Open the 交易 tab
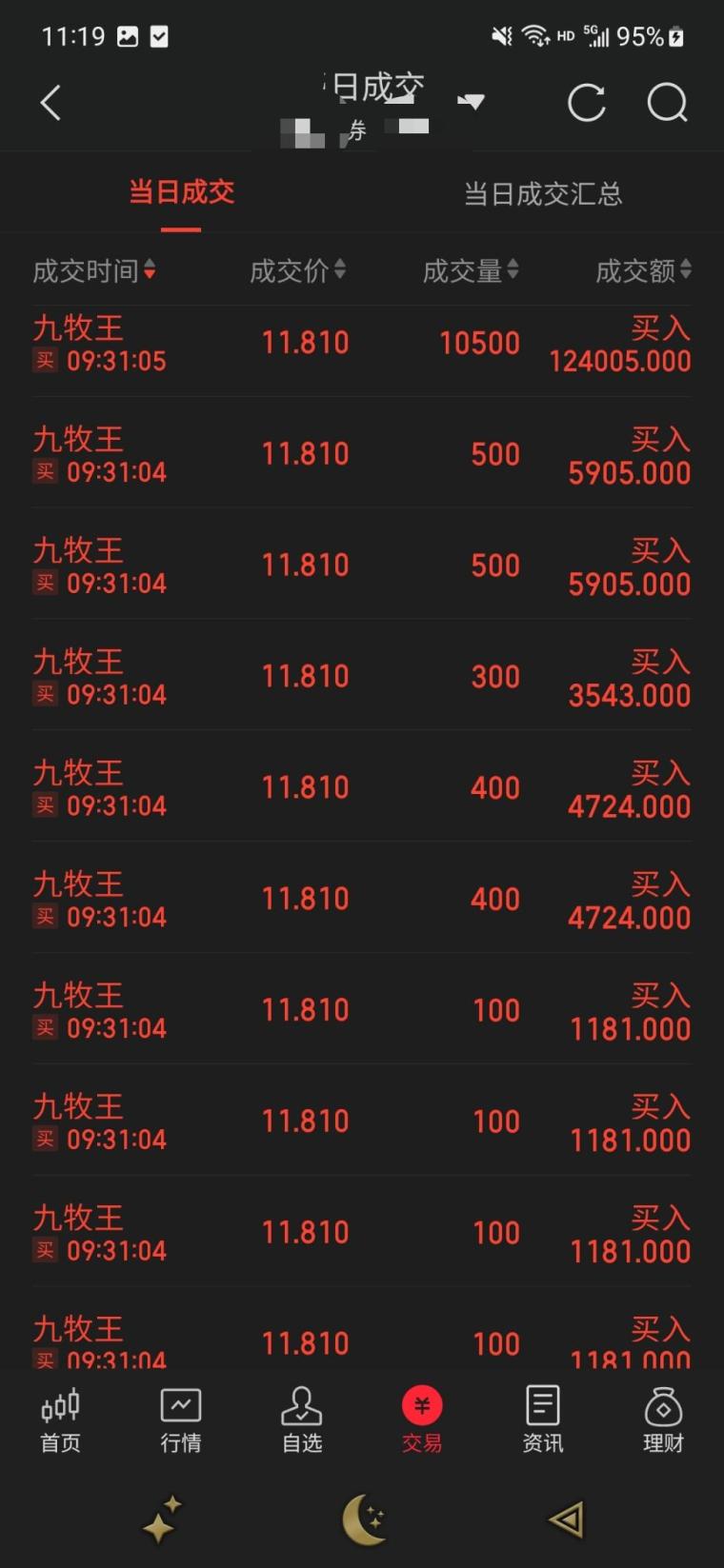 [x=422, y=1421]
